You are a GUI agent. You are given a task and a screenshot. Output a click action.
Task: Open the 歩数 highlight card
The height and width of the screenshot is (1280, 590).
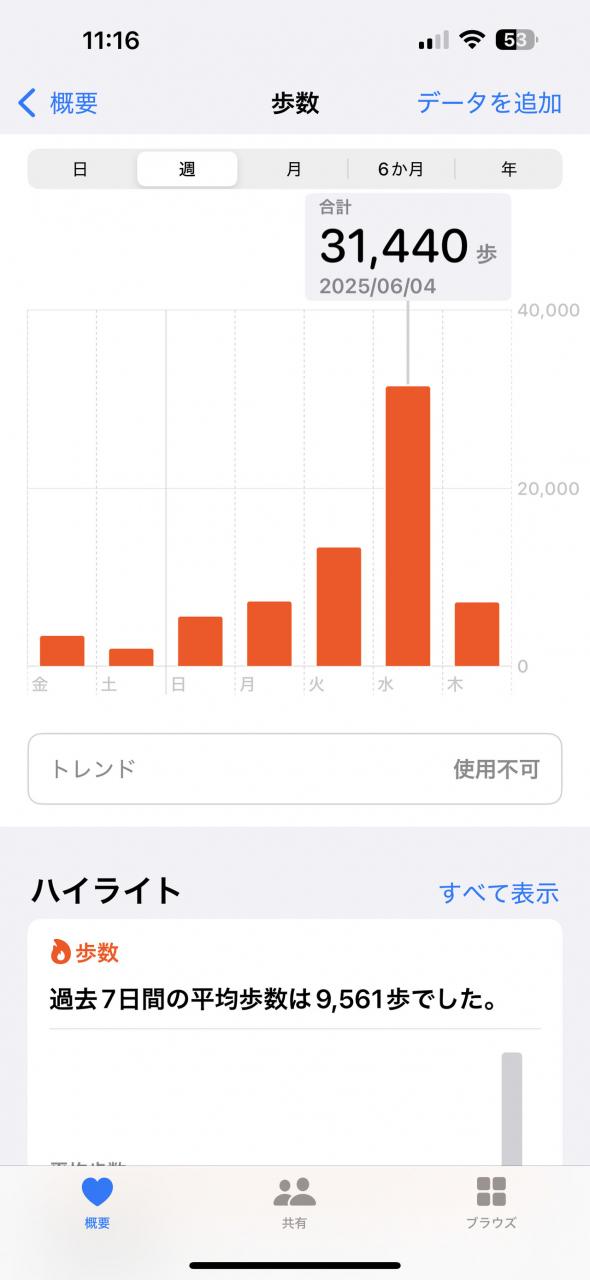coord(295,1042)
